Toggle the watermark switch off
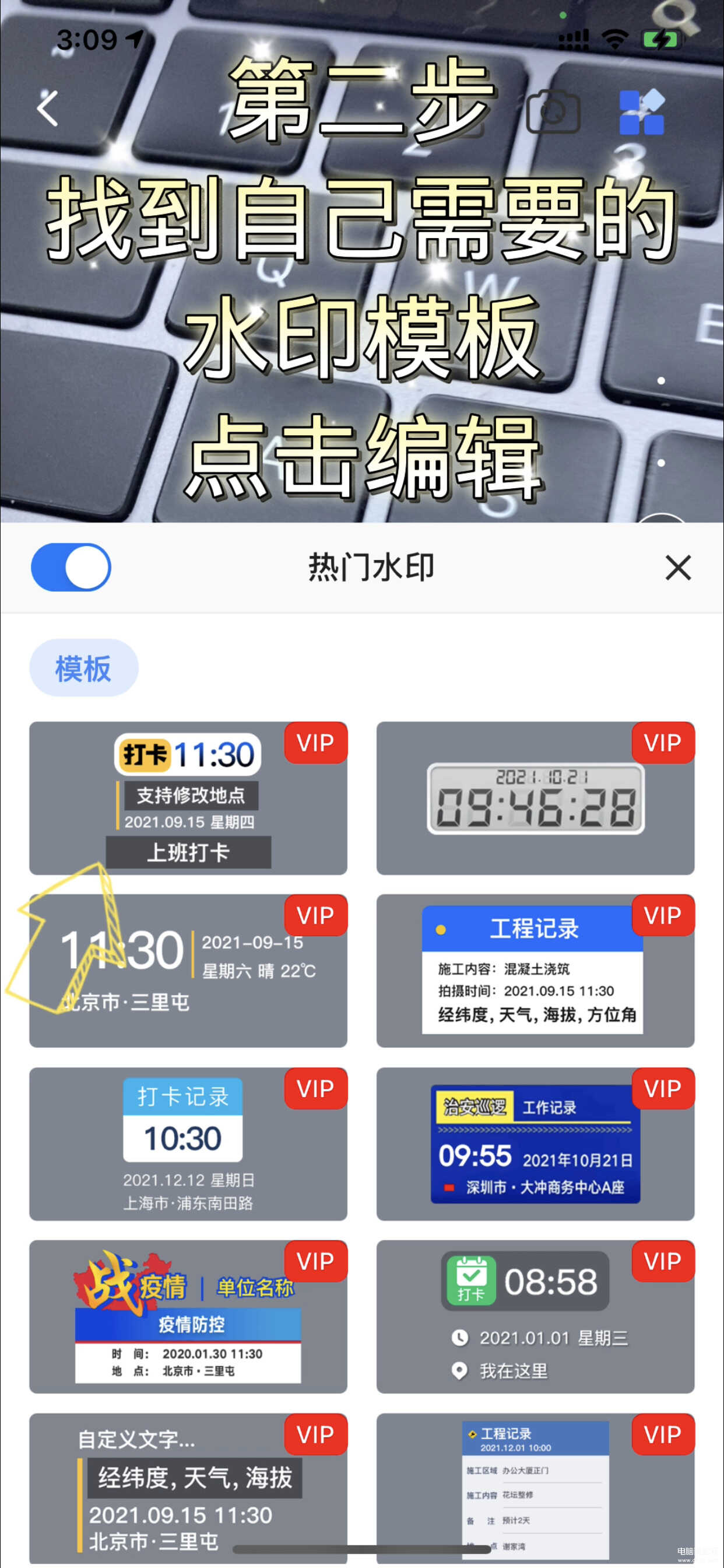This screenshot has width=724, height=1568. point(71,568)
